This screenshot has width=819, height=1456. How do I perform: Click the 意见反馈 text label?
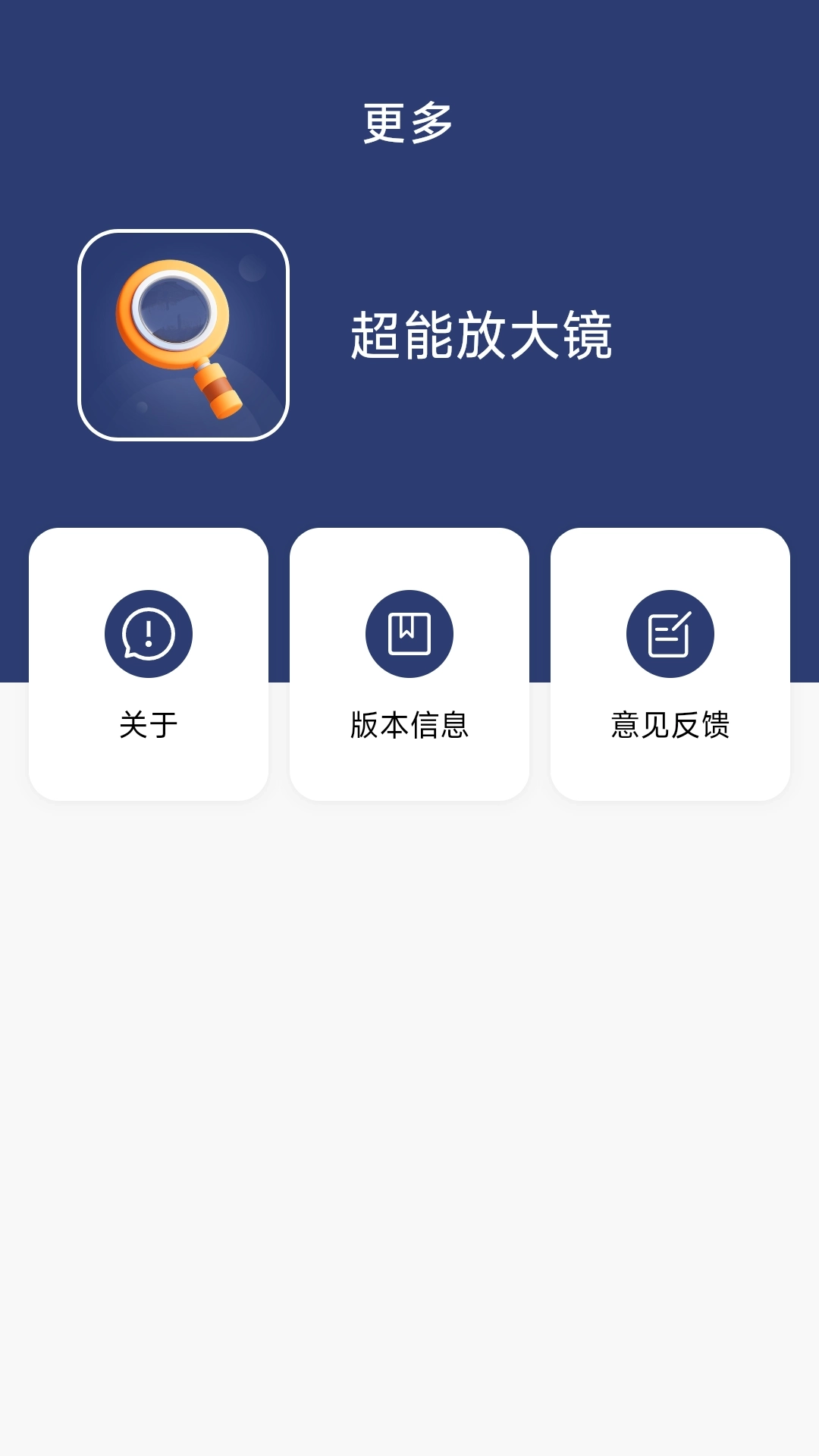[x=670, y=726]
